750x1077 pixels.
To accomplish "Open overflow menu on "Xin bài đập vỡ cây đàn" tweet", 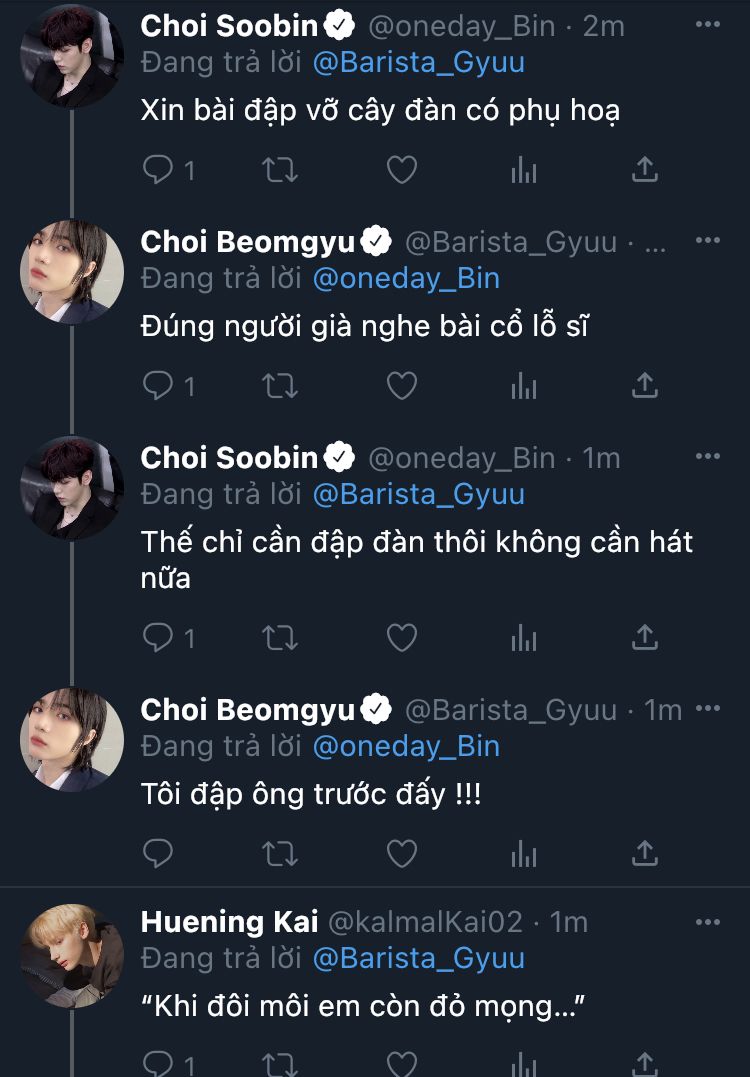I will [x=707, y=24].
